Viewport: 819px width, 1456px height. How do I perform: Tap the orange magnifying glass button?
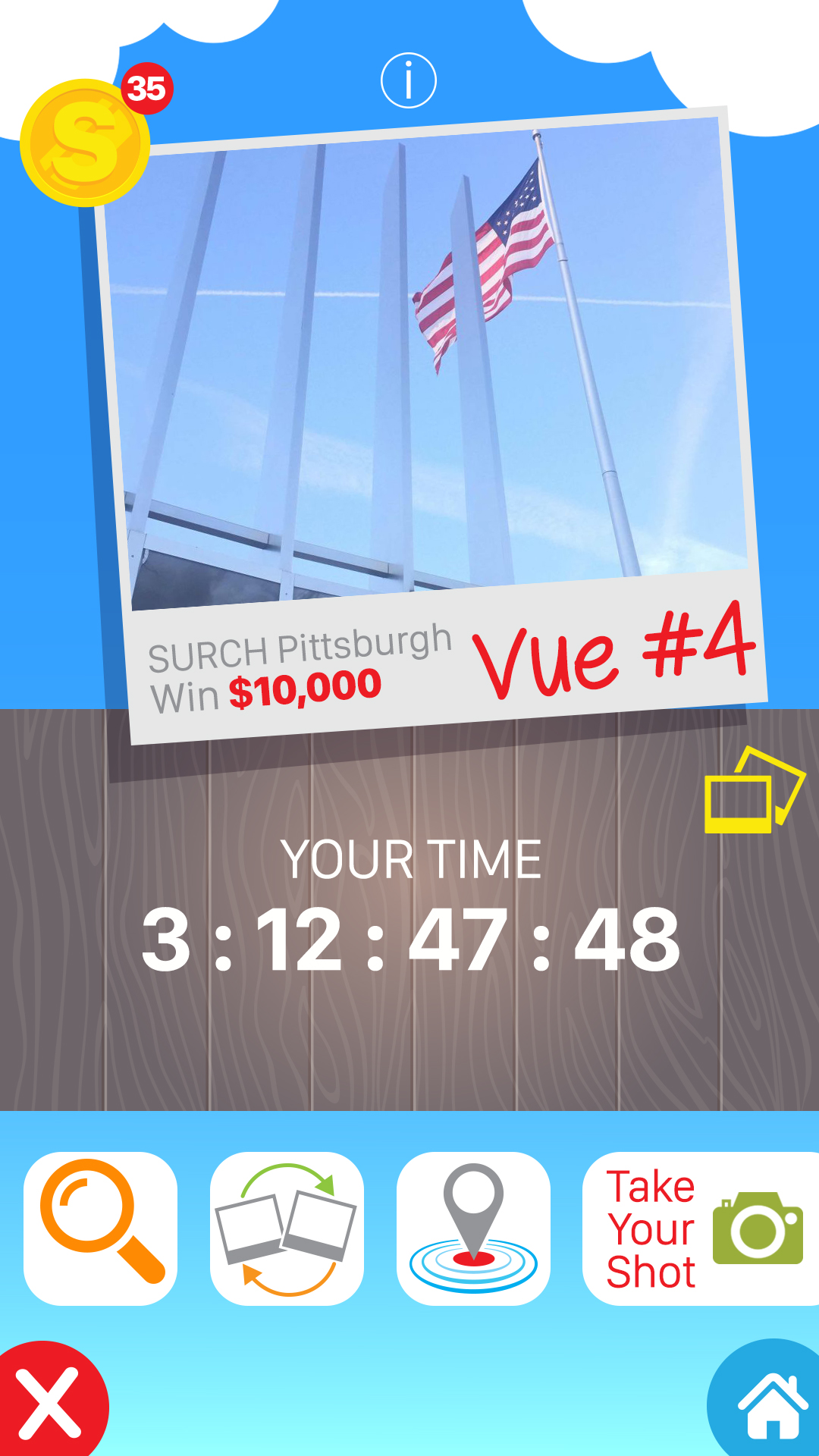101,1228
